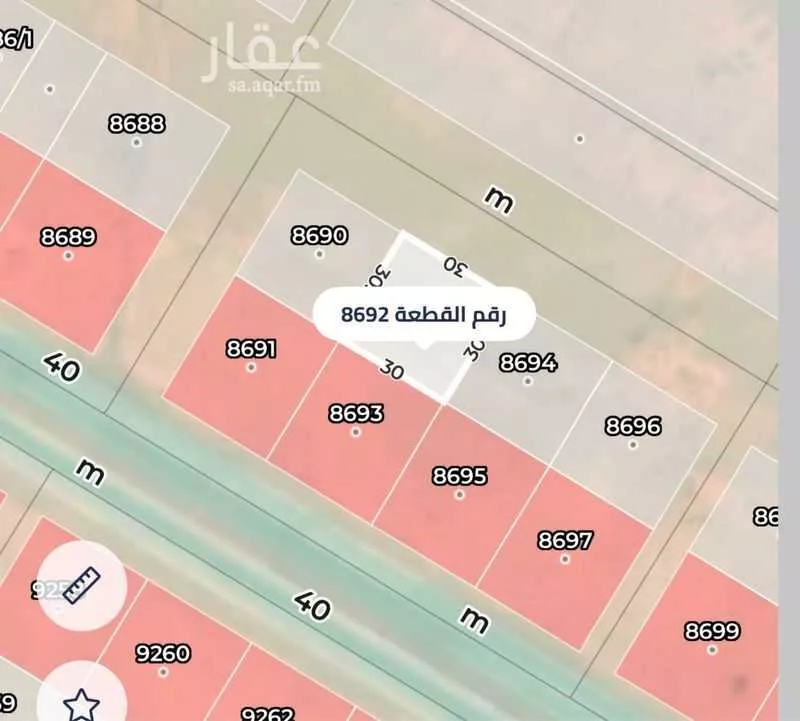
Task: Tap the star favorites button
Action: [79, 700]
